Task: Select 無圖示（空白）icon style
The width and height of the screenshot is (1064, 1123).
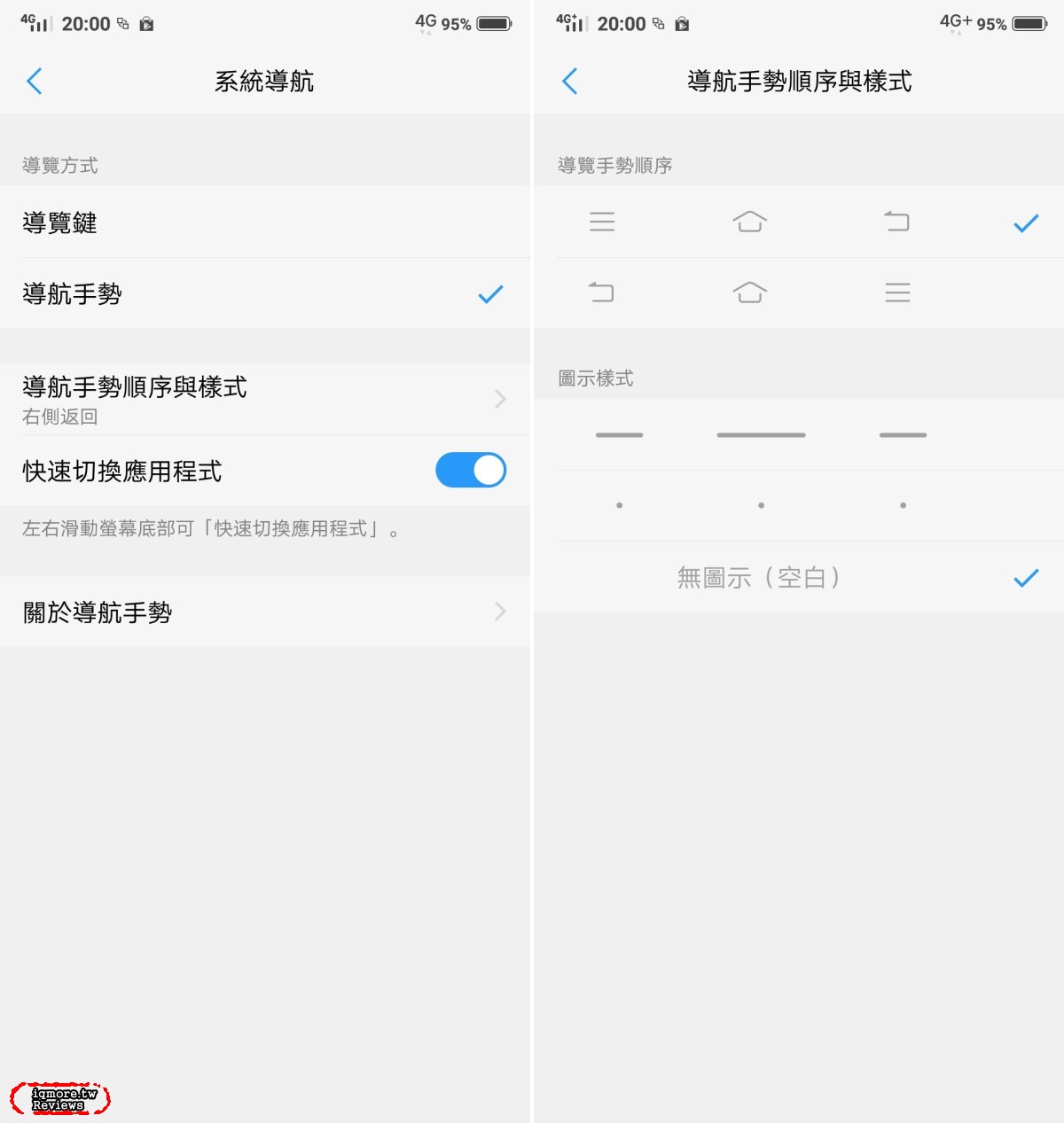Action: click(799, 578)
